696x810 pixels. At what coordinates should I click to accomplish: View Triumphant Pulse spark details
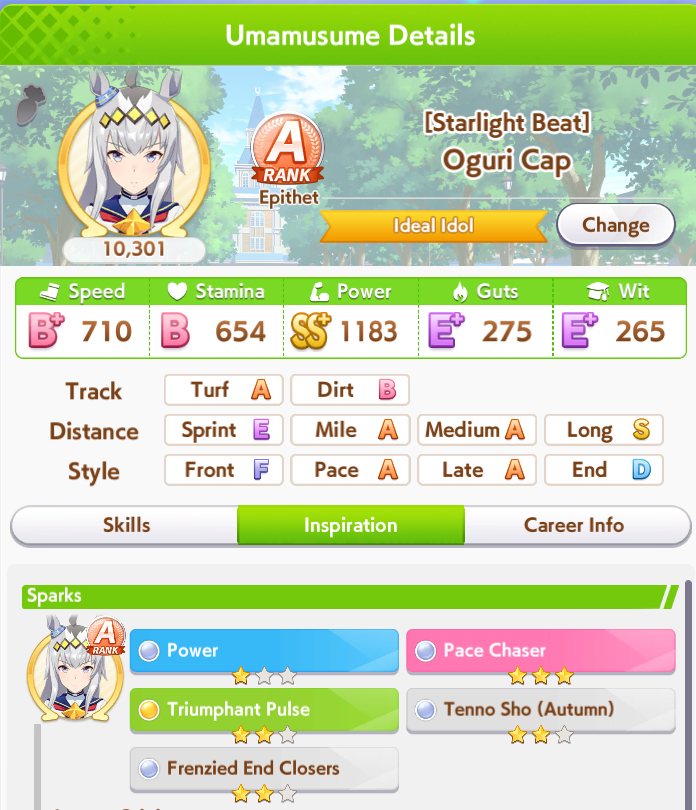264,710
